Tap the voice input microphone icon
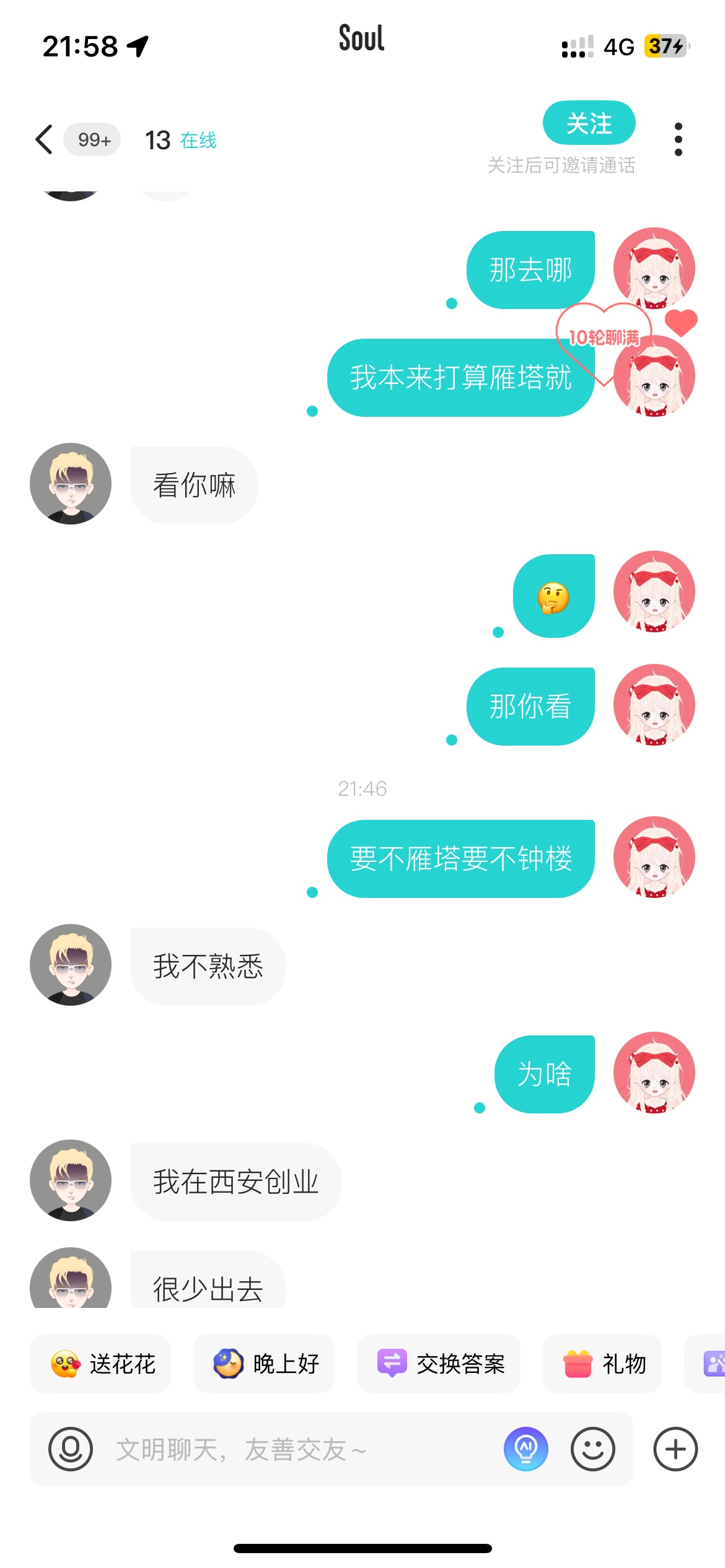Screen dimensions: 725x1568 pyautogui.click(x=71, y=1449)
